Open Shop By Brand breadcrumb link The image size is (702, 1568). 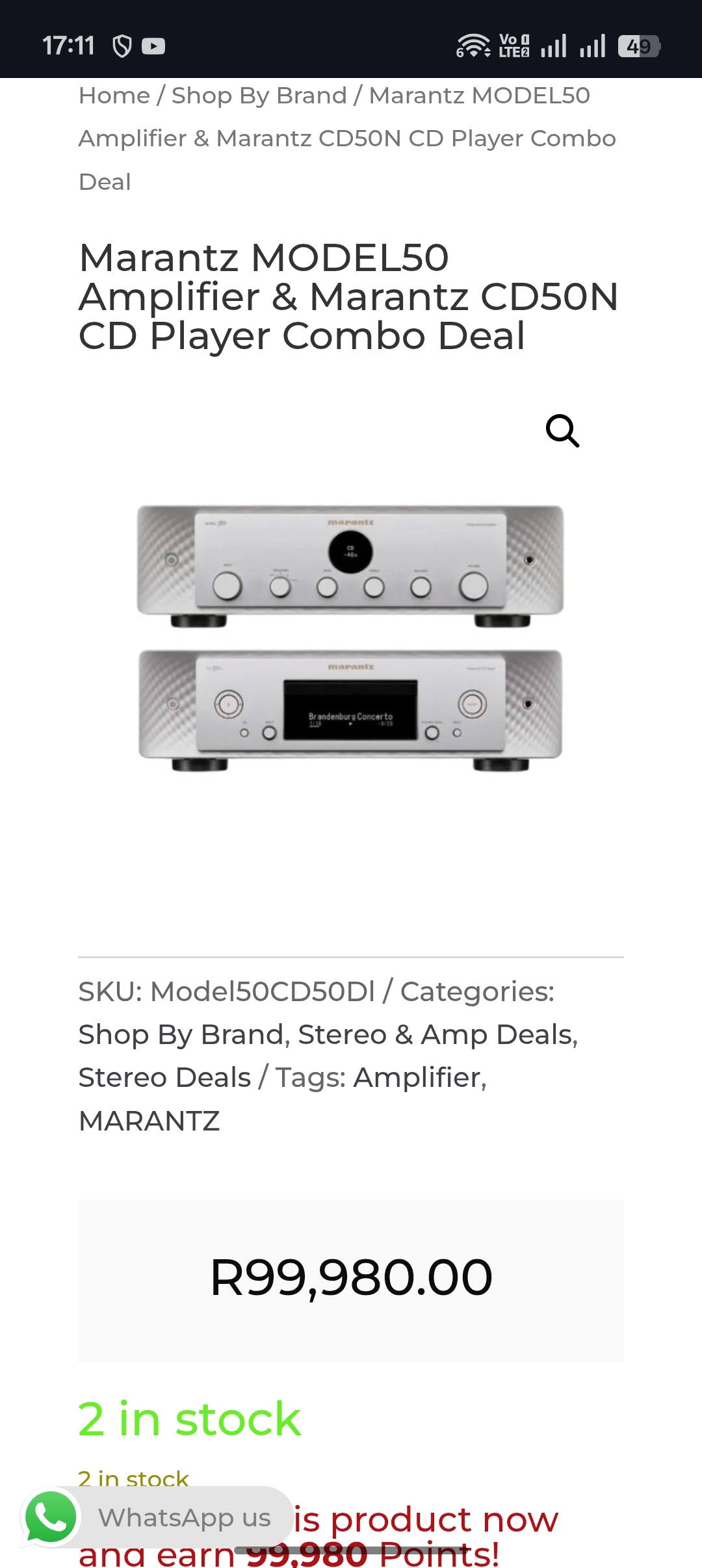(x=259, y=96)
